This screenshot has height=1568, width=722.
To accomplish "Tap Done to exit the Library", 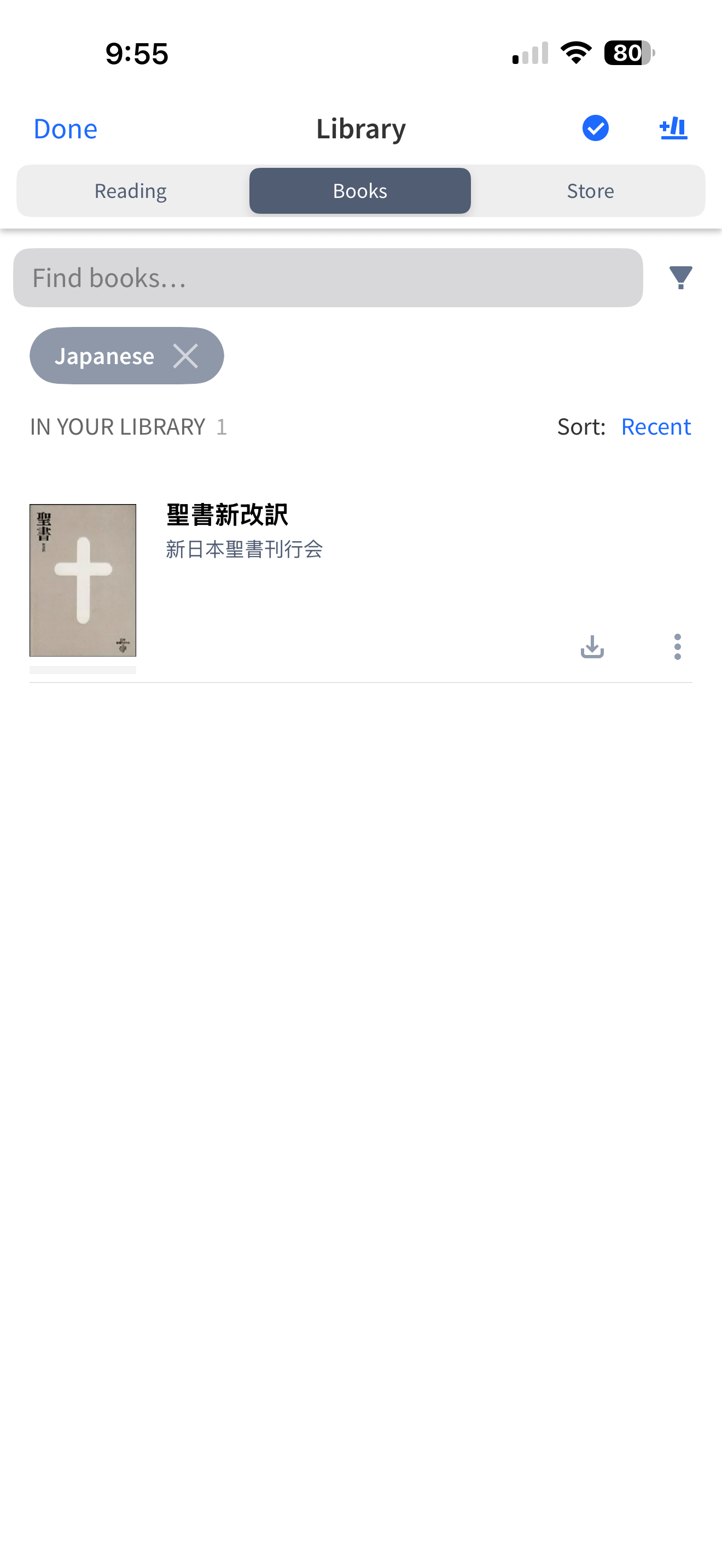I will 65,128.
